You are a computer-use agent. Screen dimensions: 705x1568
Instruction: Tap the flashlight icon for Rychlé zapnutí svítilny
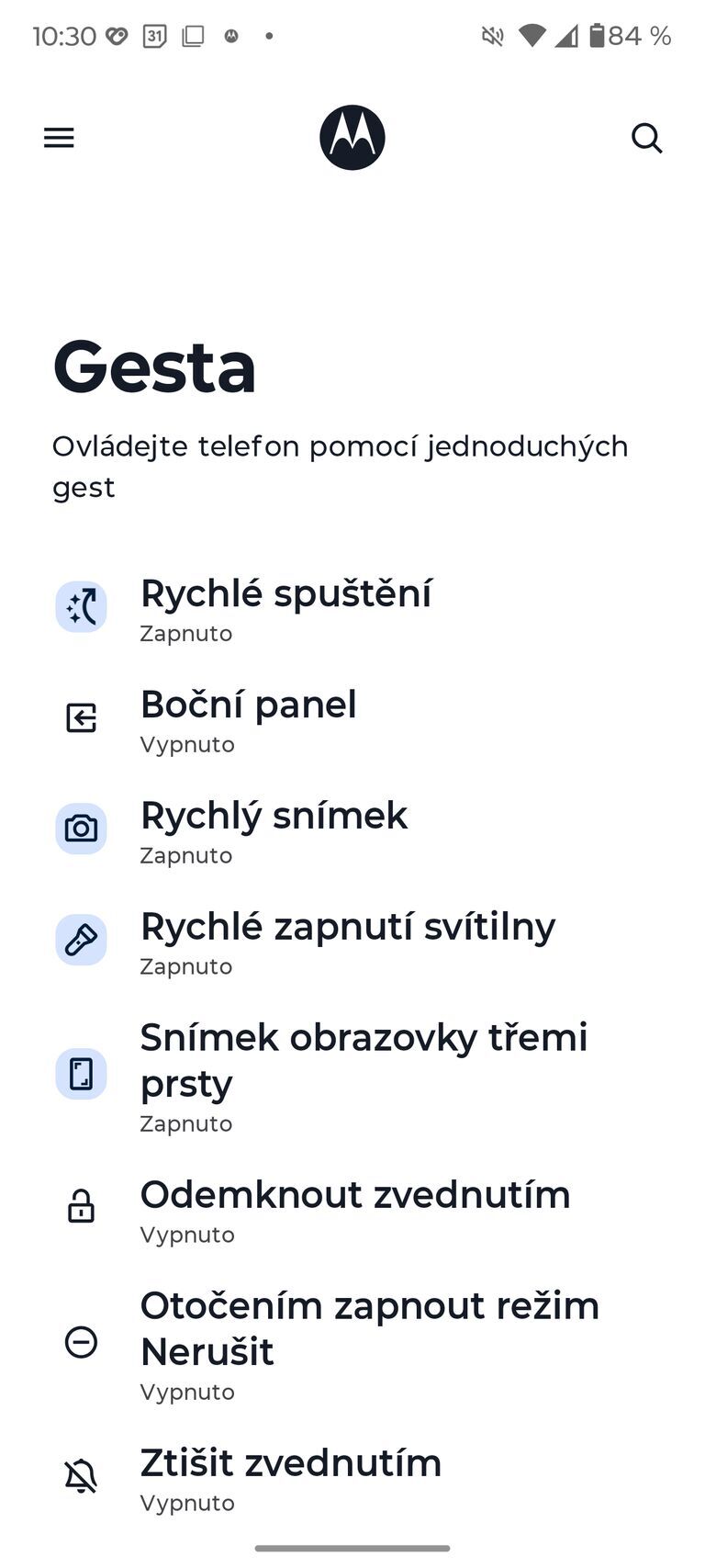point(81,940)
